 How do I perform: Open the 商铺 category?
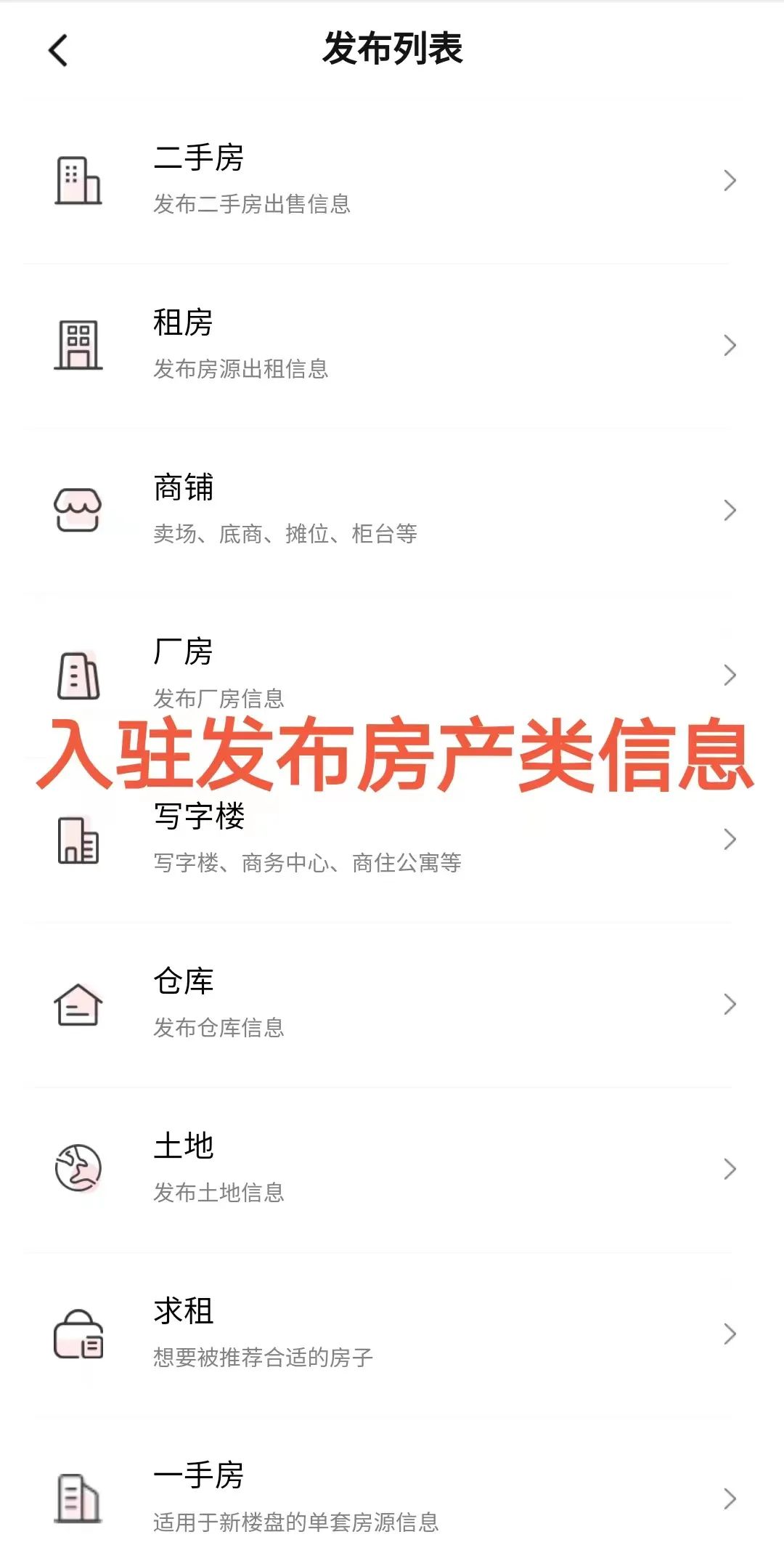[x=392, y=511]
